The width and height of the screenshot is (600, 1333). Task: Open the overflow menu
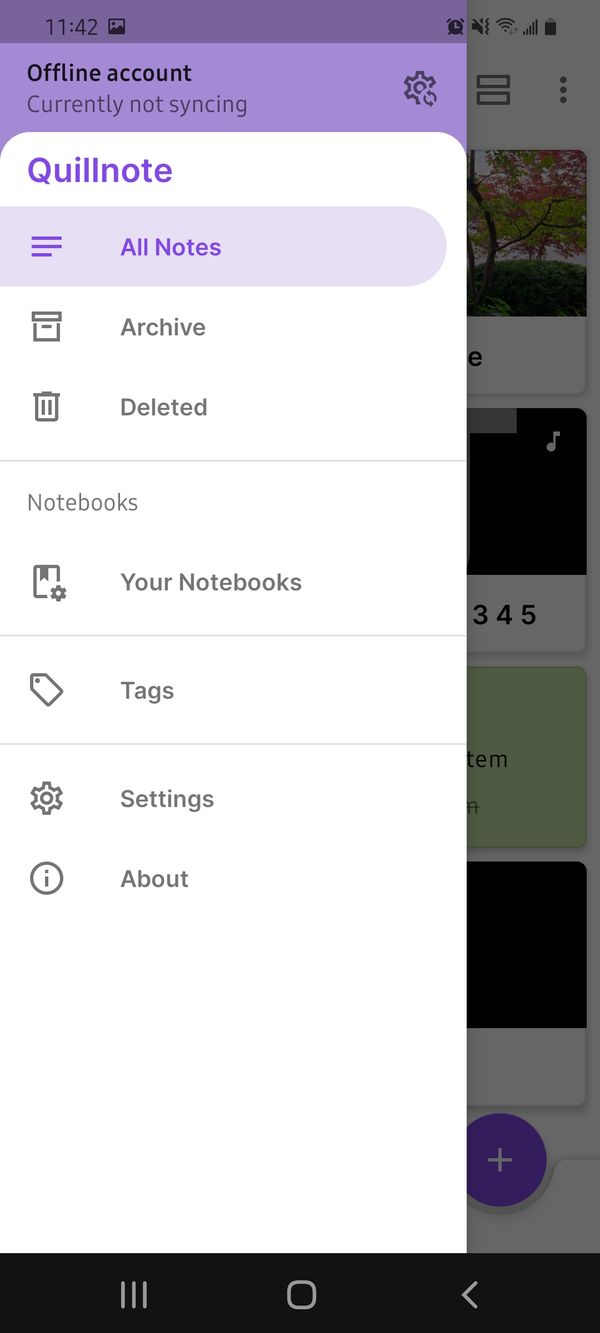[563, 90]
